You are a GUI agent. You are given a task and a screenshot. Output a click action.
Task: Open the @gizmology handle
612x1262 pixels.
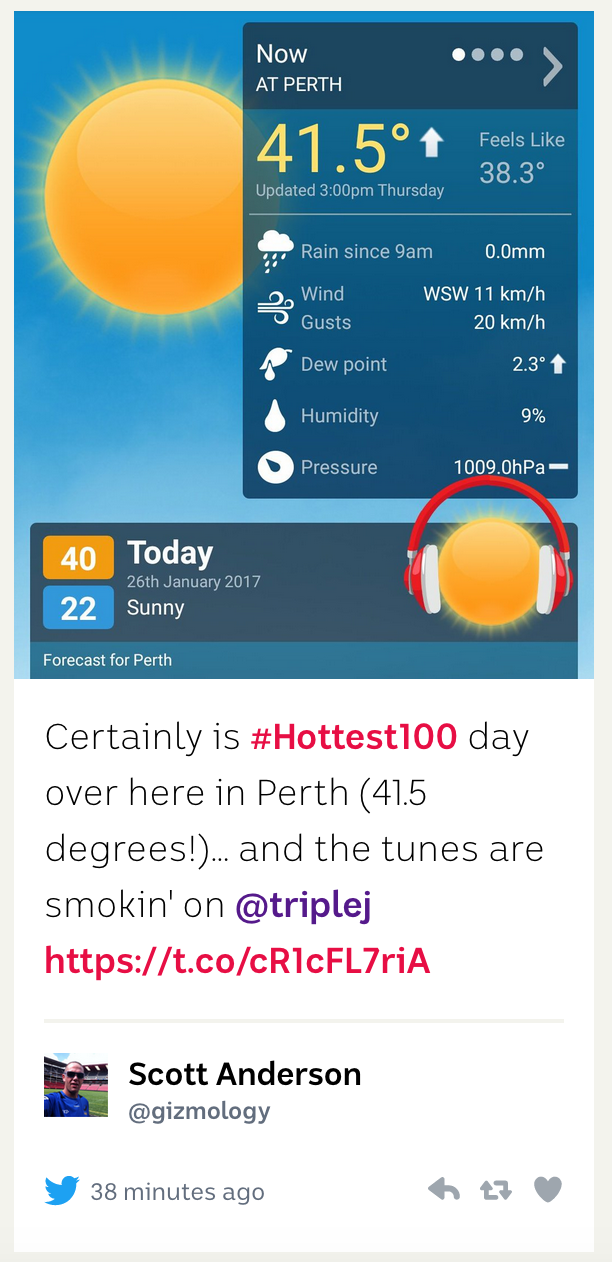click(200, 1111)
